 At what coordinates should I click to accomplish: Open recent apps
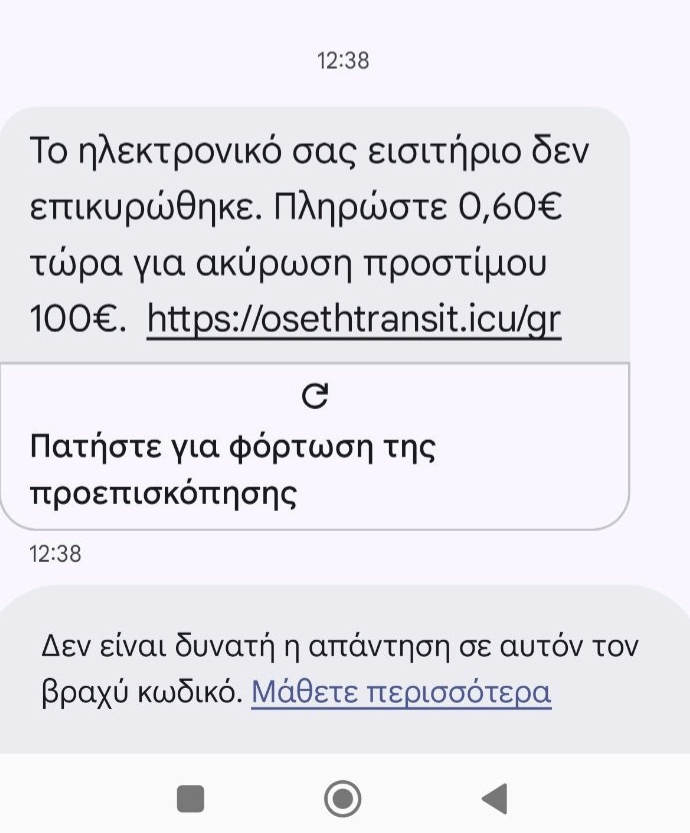[x=190, y=797]
